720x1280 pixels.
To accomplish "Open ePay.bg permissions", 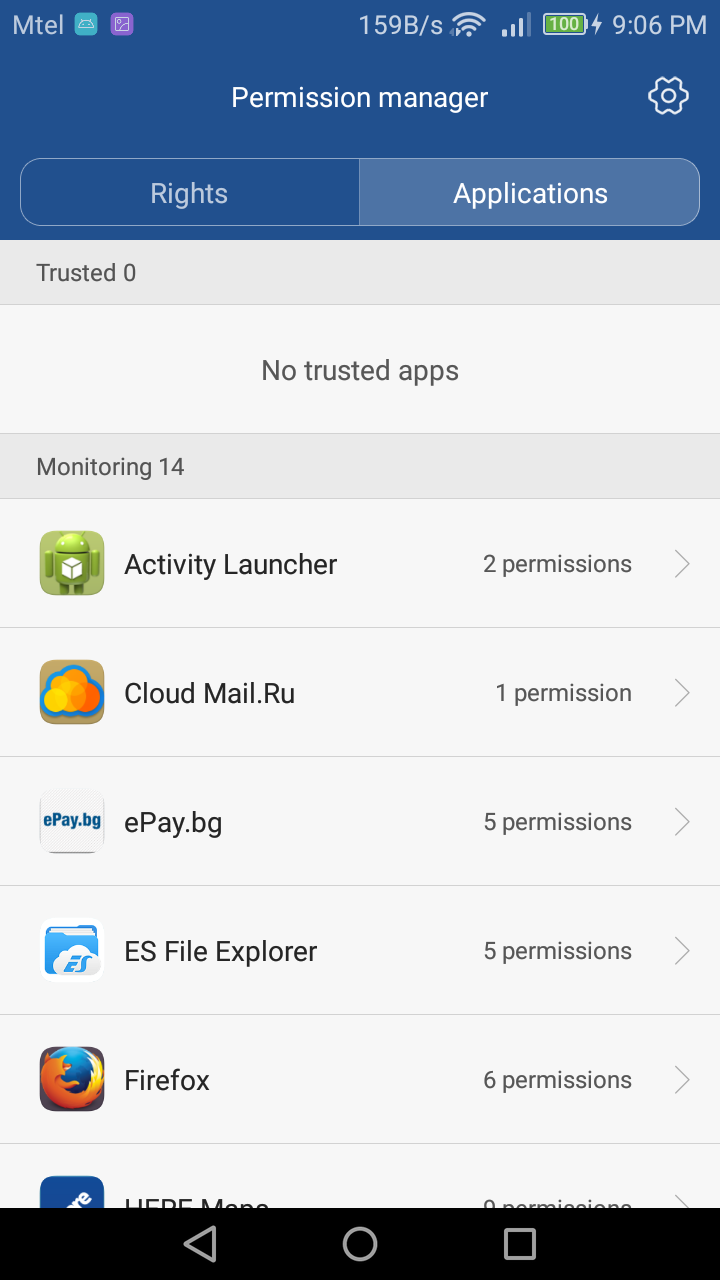I will [x=360, y=822].
